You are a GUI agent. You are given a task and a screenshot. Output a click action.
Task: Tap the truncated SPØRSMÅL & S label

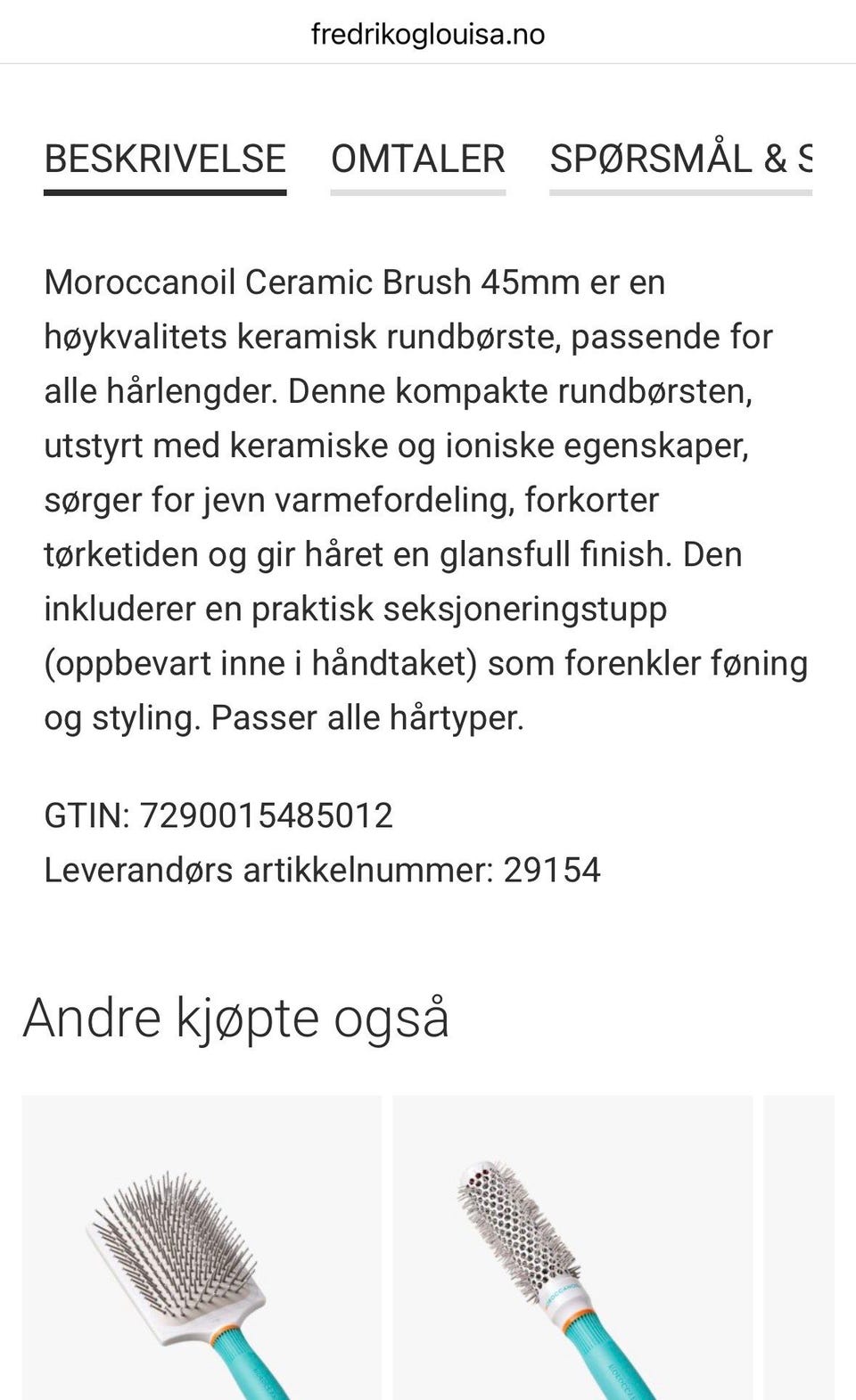682,160
